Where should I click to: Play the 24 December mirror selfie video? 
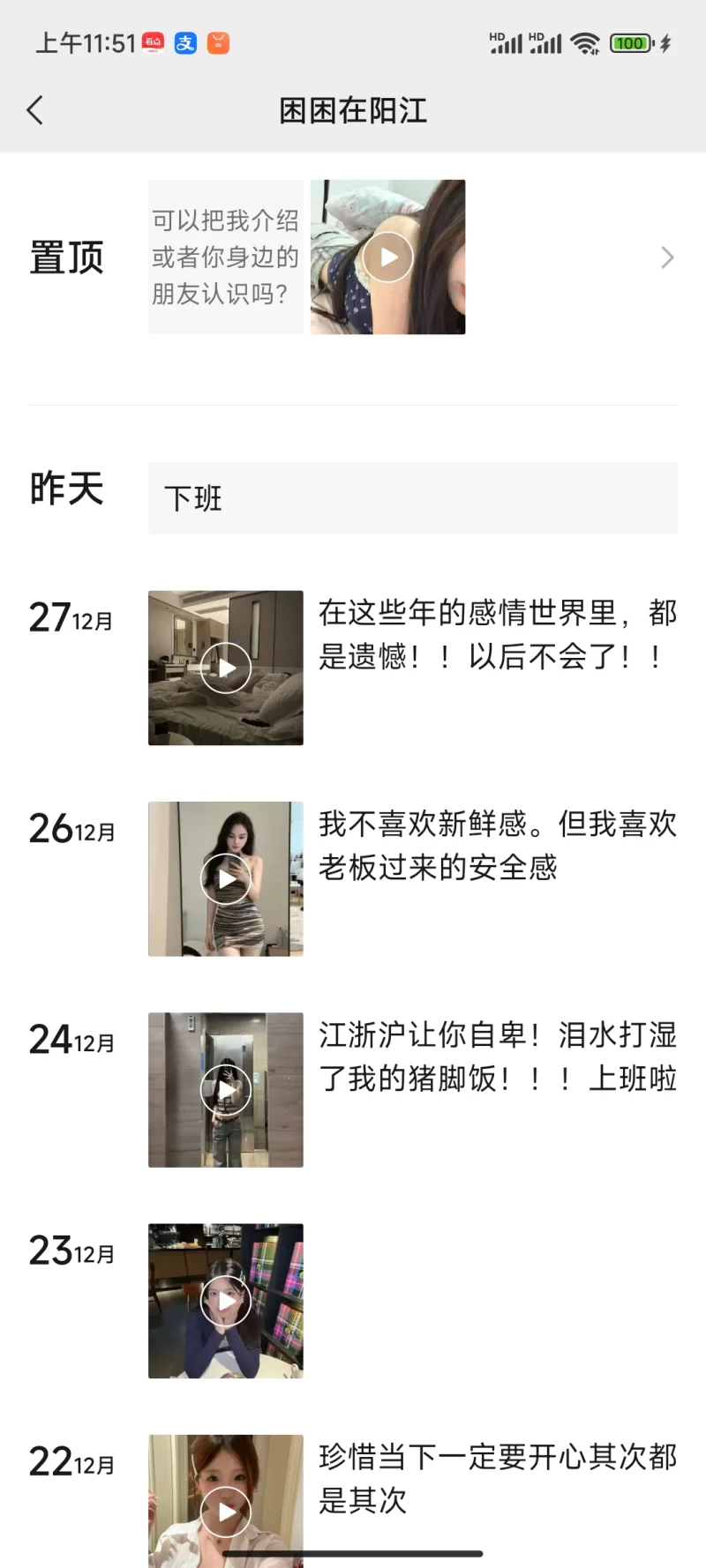point(226,1090)
